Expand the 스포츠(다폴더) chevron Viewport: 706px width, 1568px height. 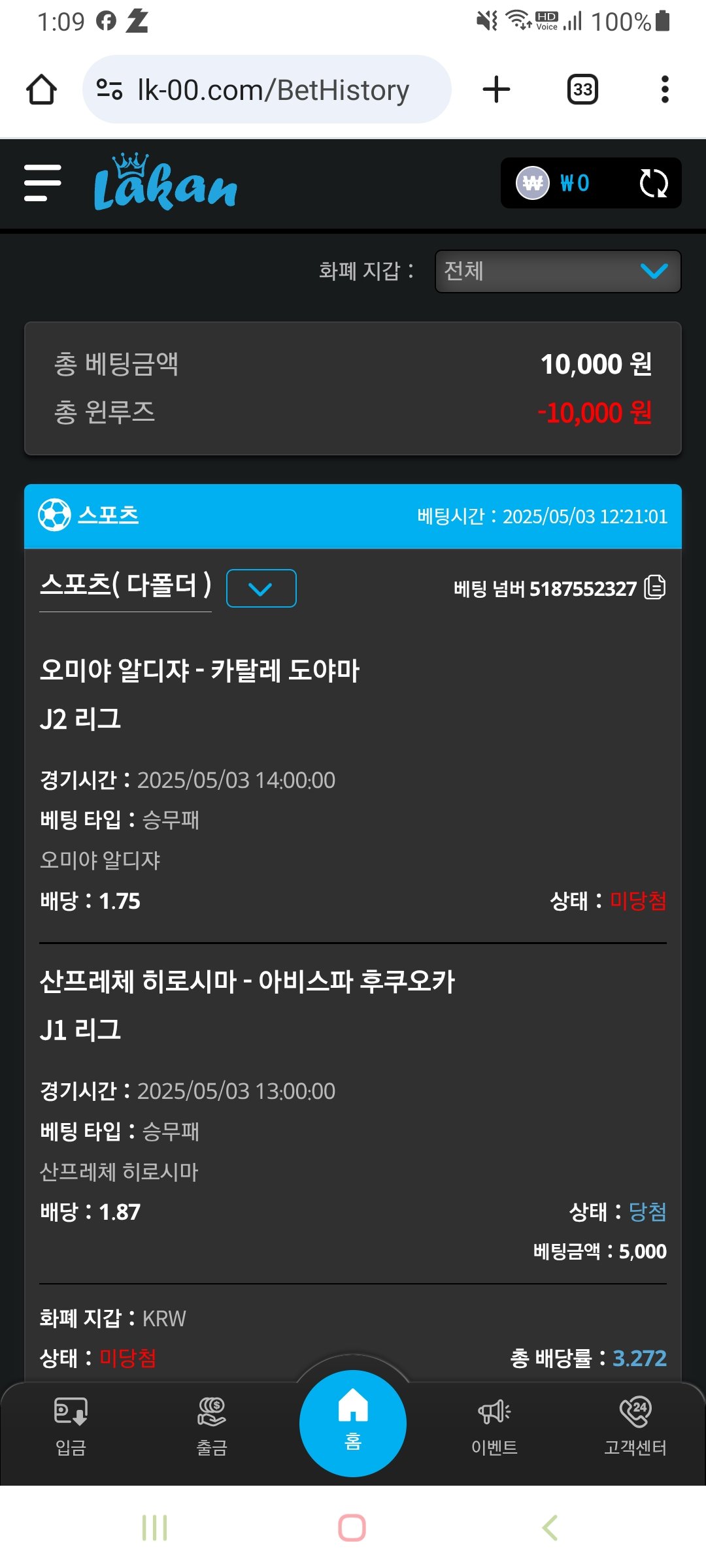coord(261,589)
